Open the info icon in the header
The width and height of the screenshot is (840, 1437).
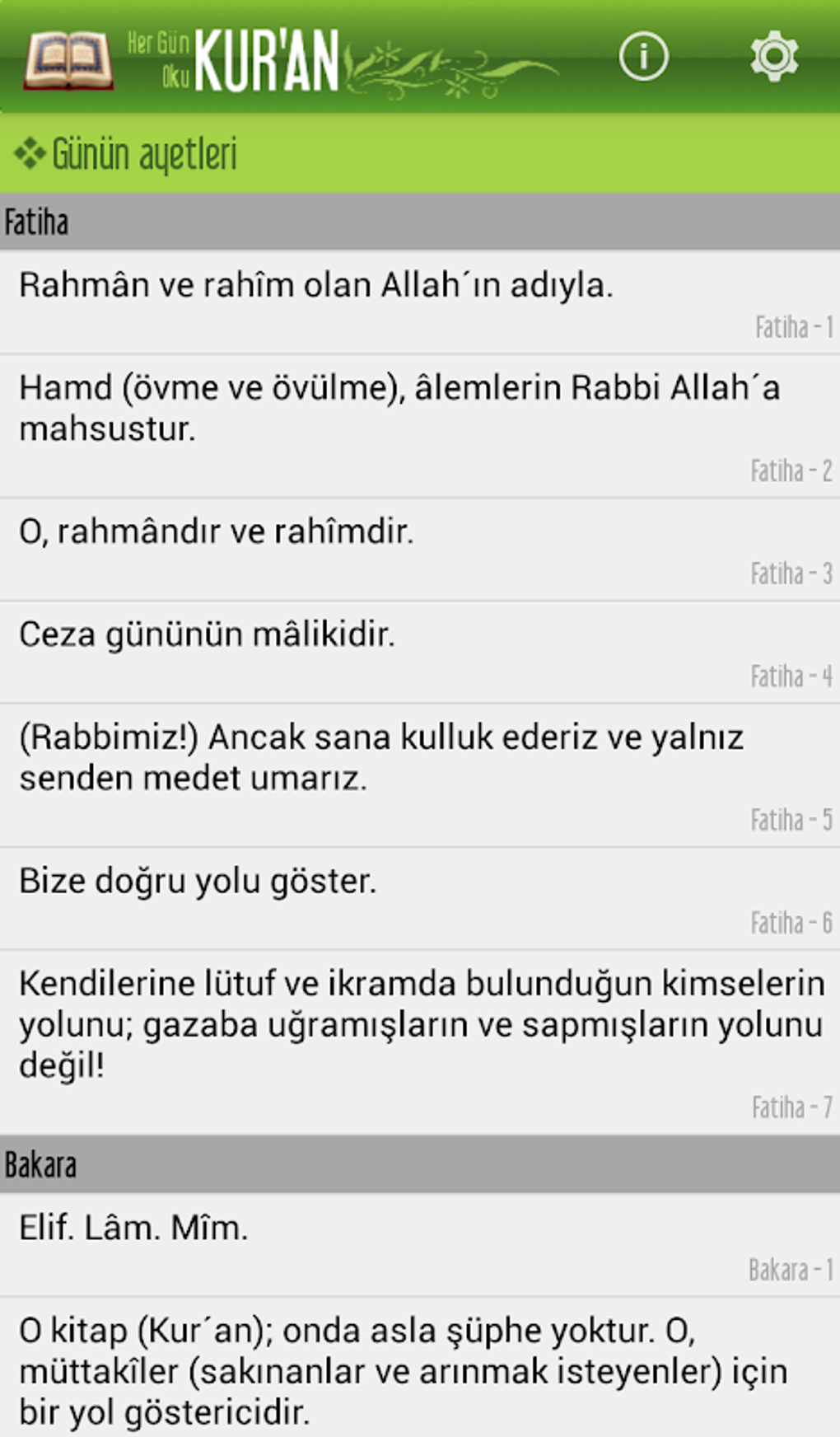[x=643, y=56]
